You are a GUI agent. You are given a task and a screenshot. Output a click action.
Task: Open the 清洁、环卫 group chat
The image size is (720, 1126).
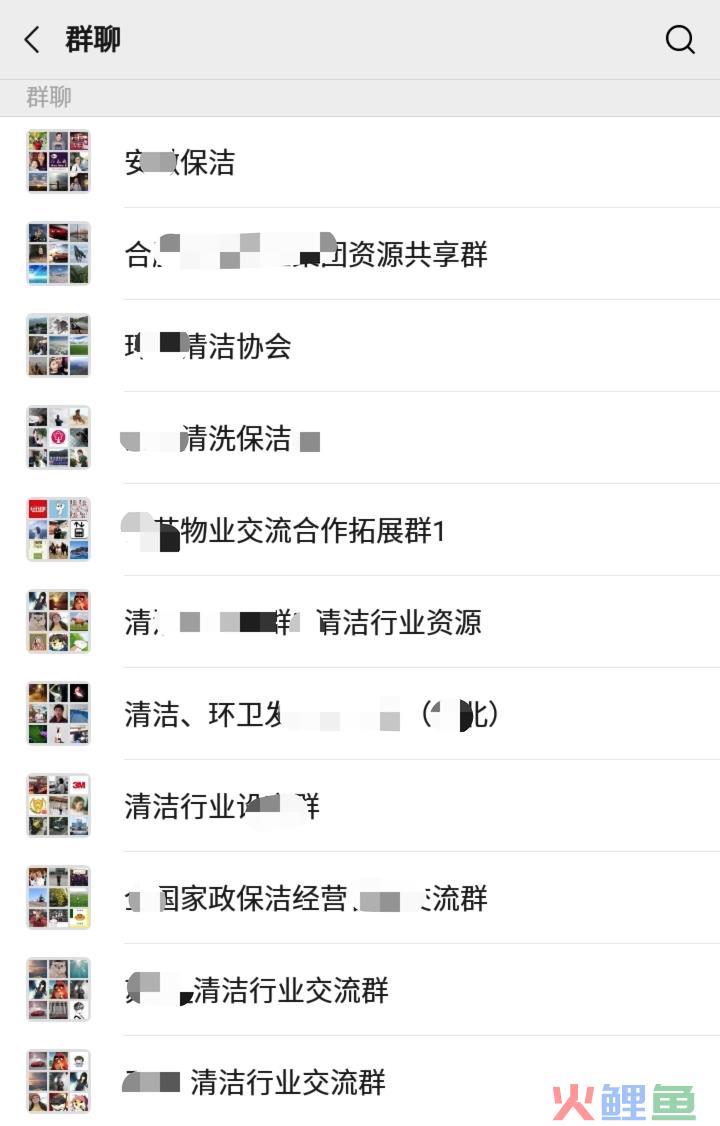tap(360, 714)
